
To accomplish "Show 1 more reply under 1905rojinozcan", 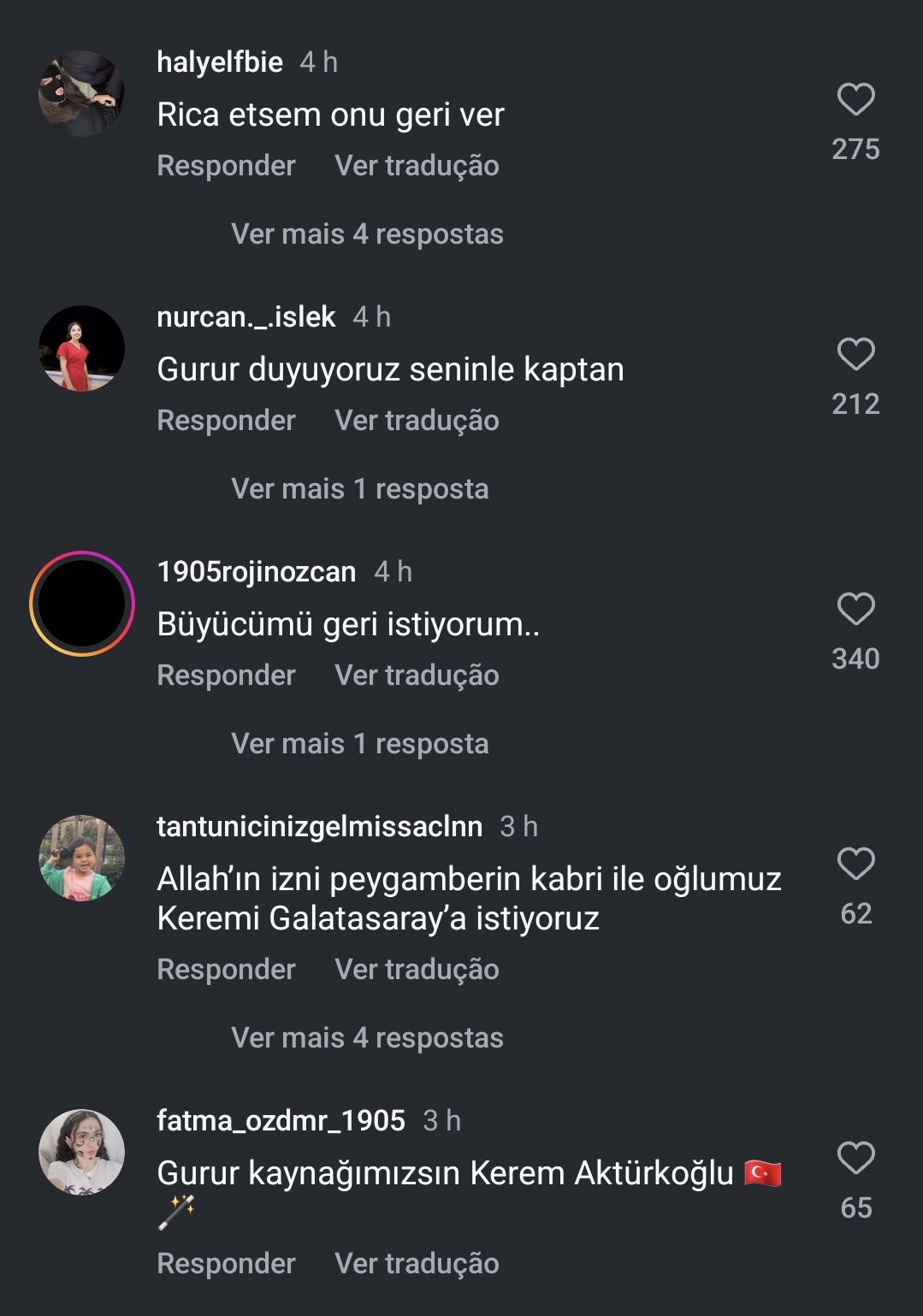I will [x=359, y=744].
